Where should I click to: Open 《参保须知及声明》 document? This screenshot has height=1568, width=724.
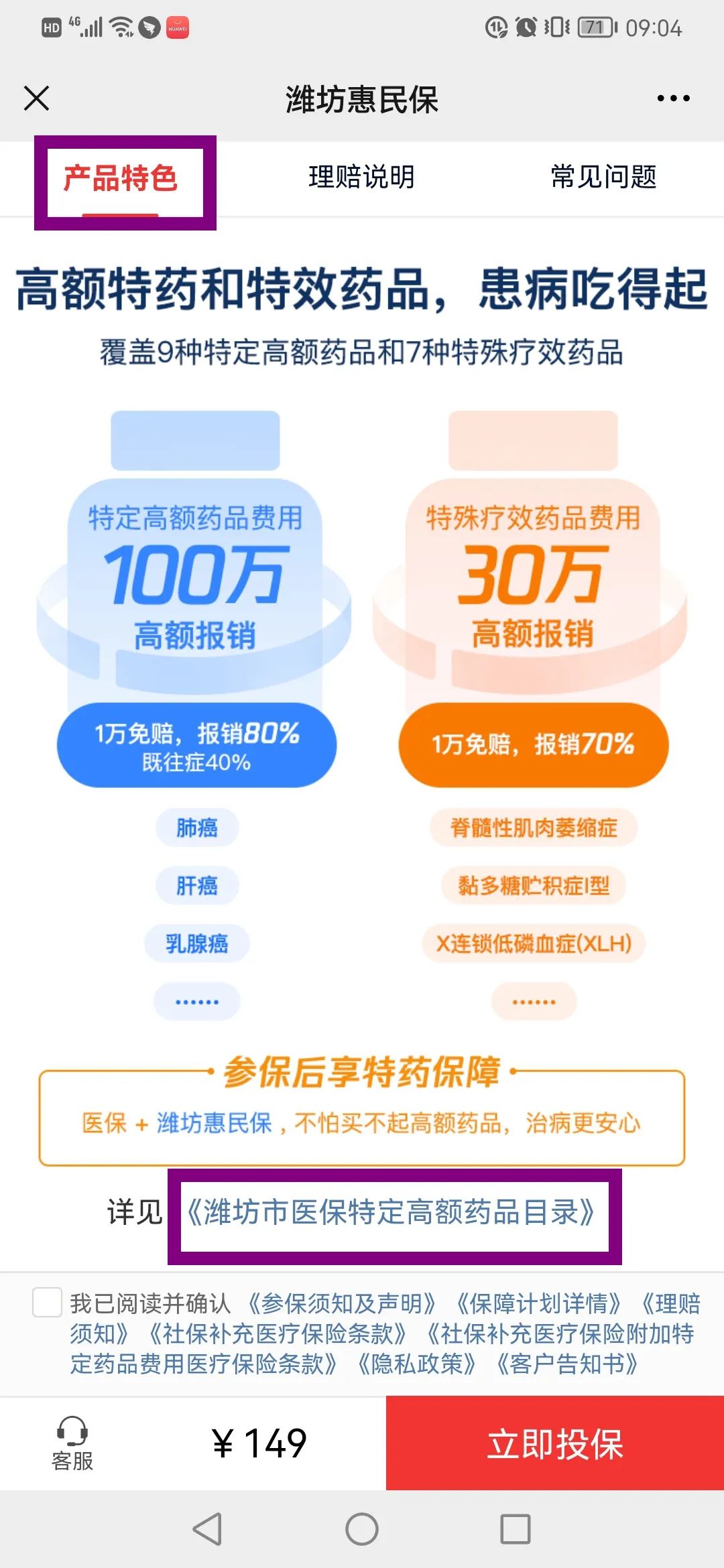pos(342,1304)
